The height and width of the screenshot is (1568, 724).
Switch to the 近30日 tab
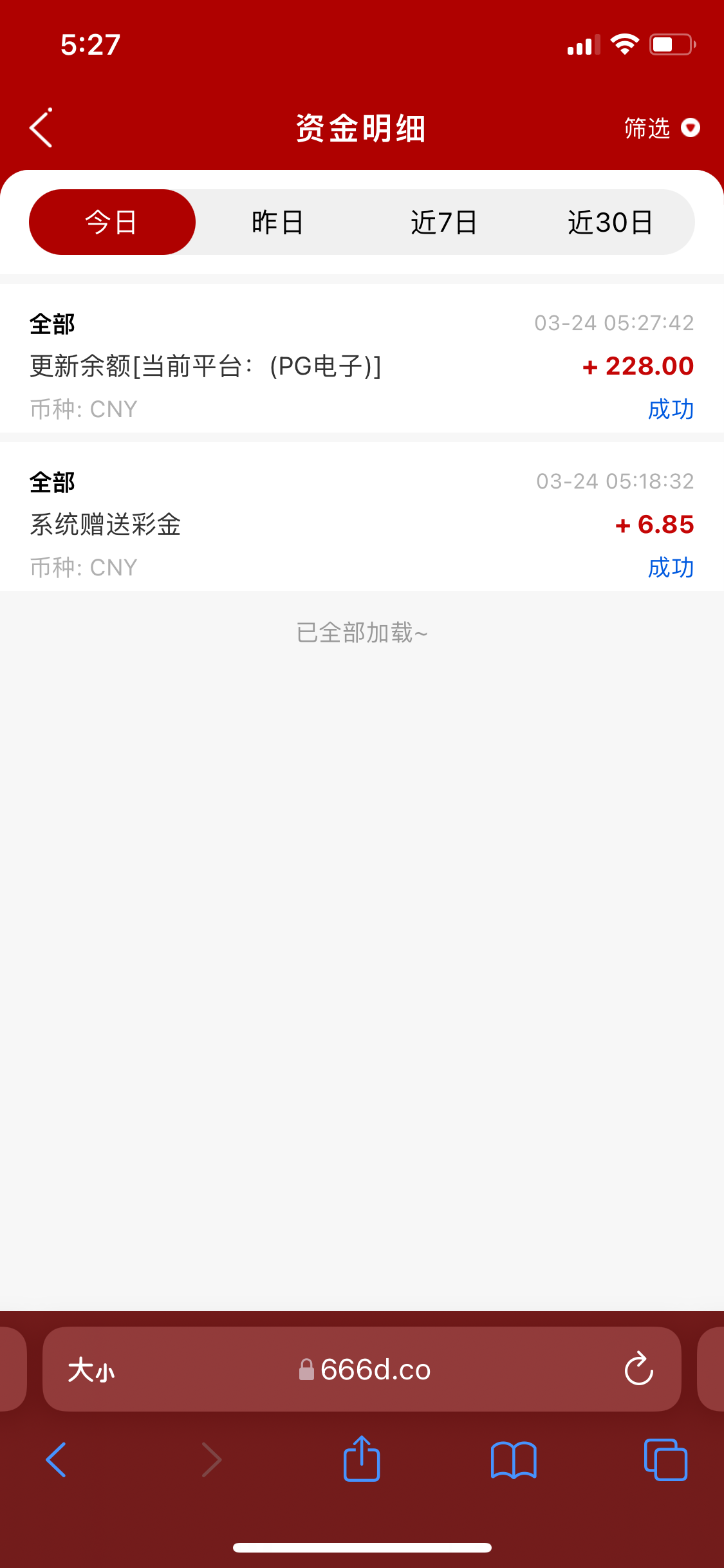tap(609, 221)
